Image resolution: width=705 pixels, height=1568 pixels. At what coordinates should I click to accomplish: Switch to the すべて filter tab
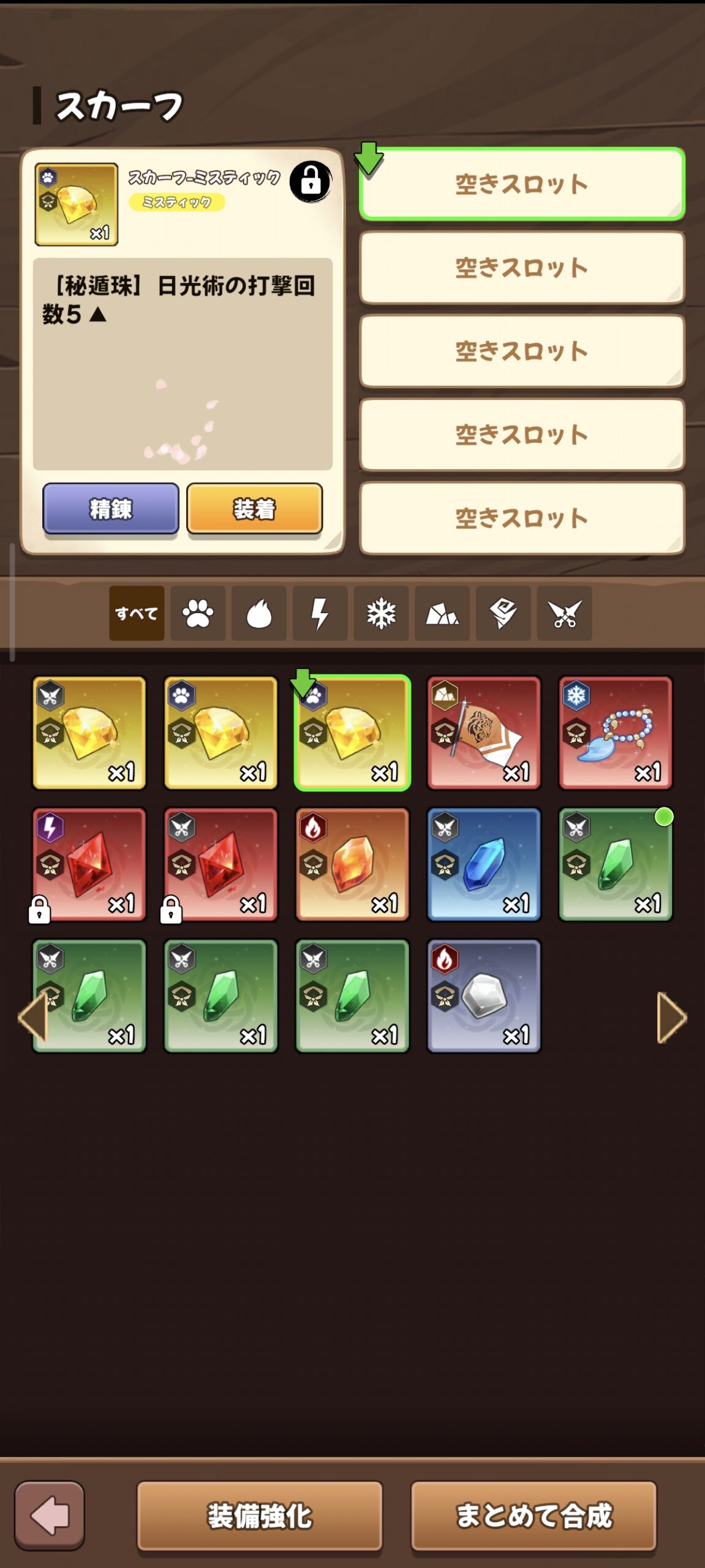[x=137, y=613]
